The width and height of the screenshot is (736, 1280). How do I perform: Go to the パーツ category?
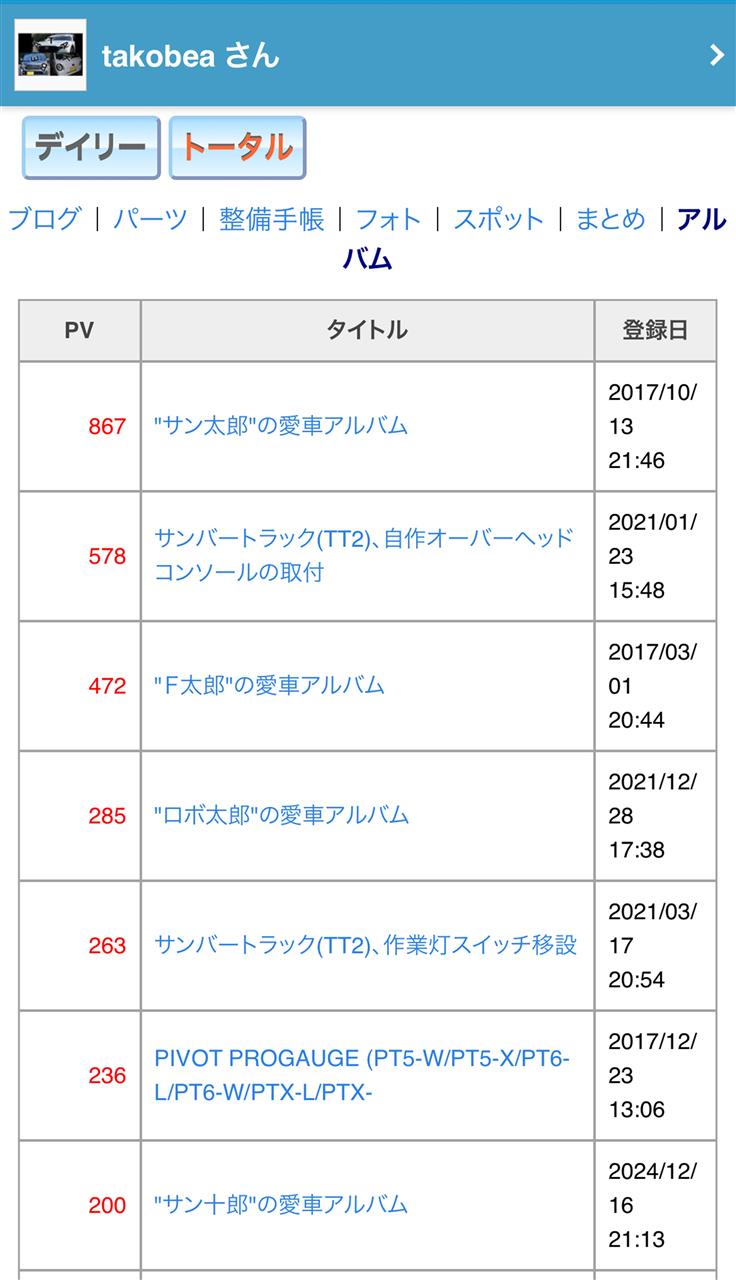tap(150, 219)
